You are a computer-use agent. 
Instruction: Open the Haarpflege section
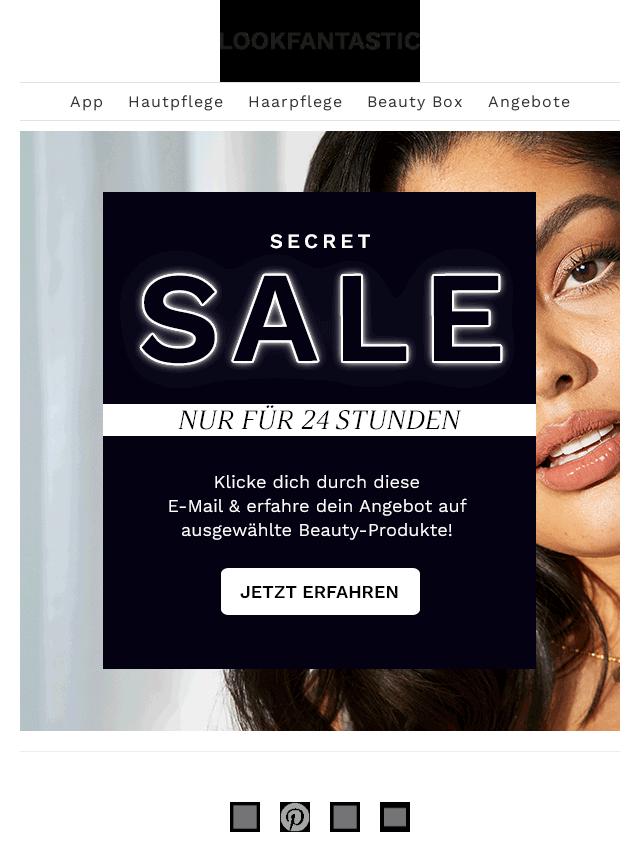(295, 102)
